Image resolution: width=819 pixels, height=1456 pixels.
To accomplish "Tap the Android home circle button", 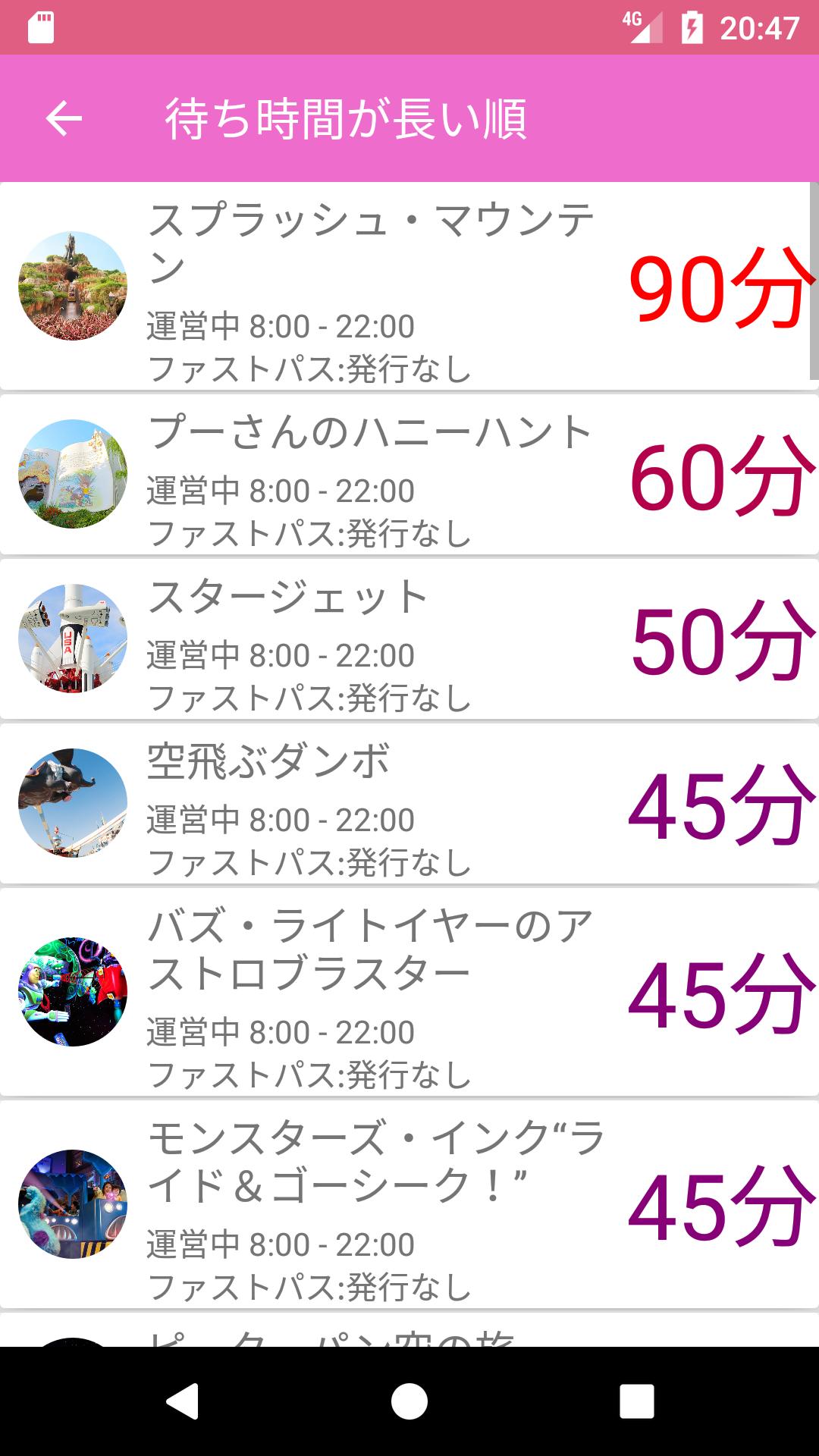I will 409,1399.
